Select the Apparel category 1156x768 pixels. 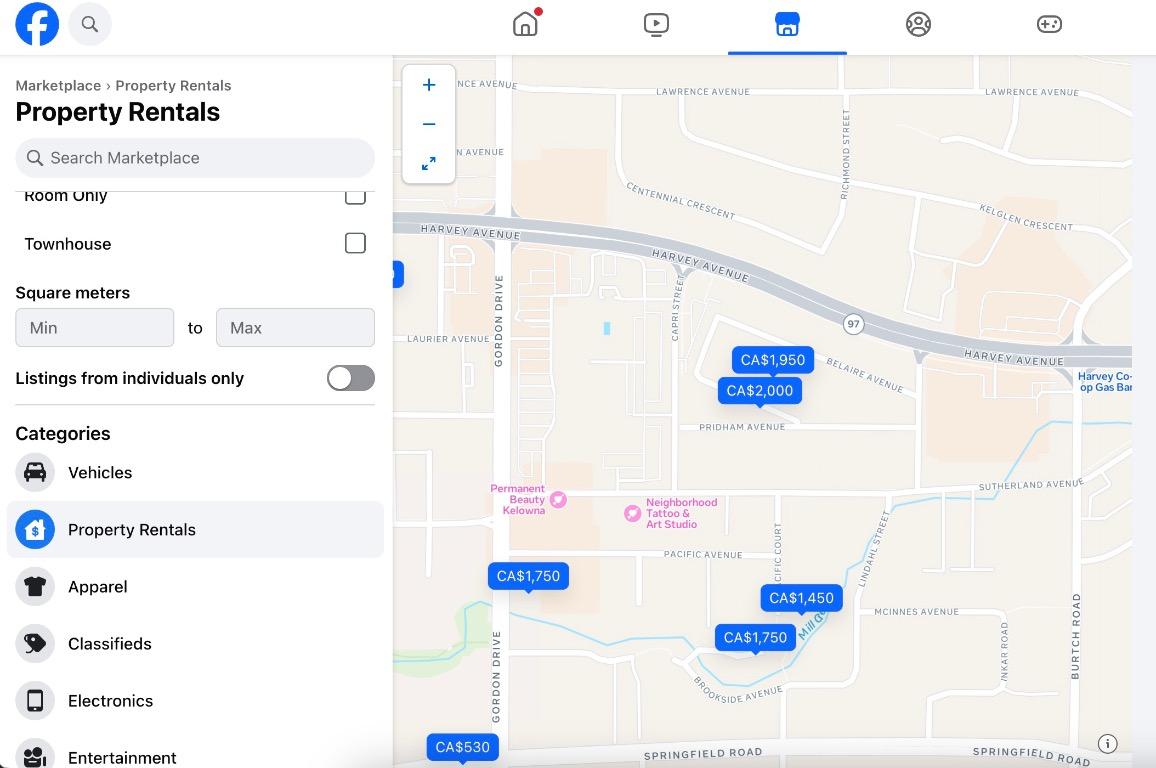pyautogui.click(x=97, y=587)
